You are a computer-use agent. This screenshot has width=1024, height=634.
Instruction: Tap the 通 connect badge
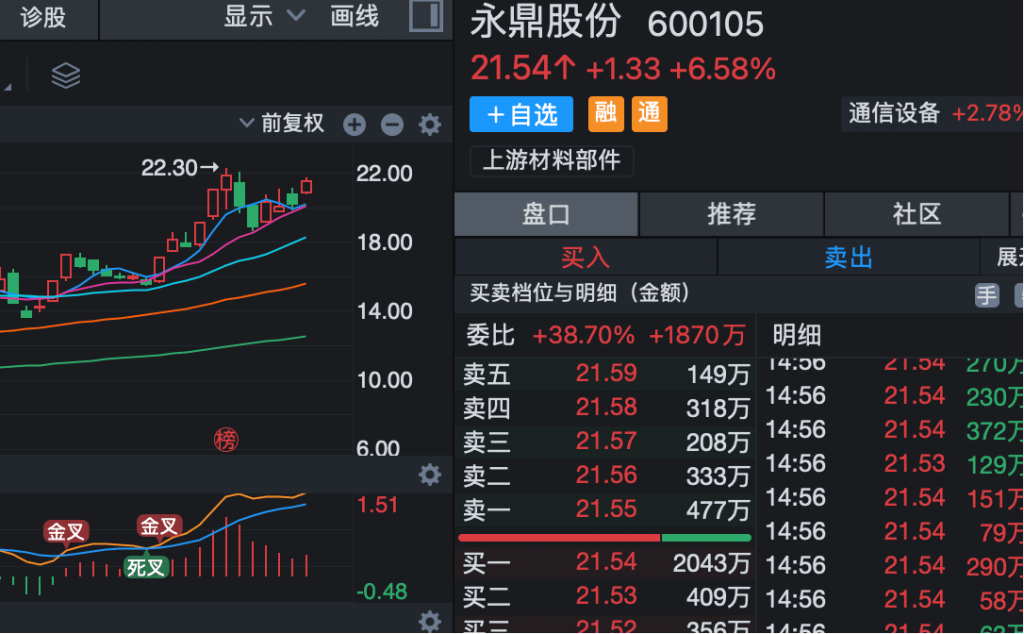click(650, 114)
